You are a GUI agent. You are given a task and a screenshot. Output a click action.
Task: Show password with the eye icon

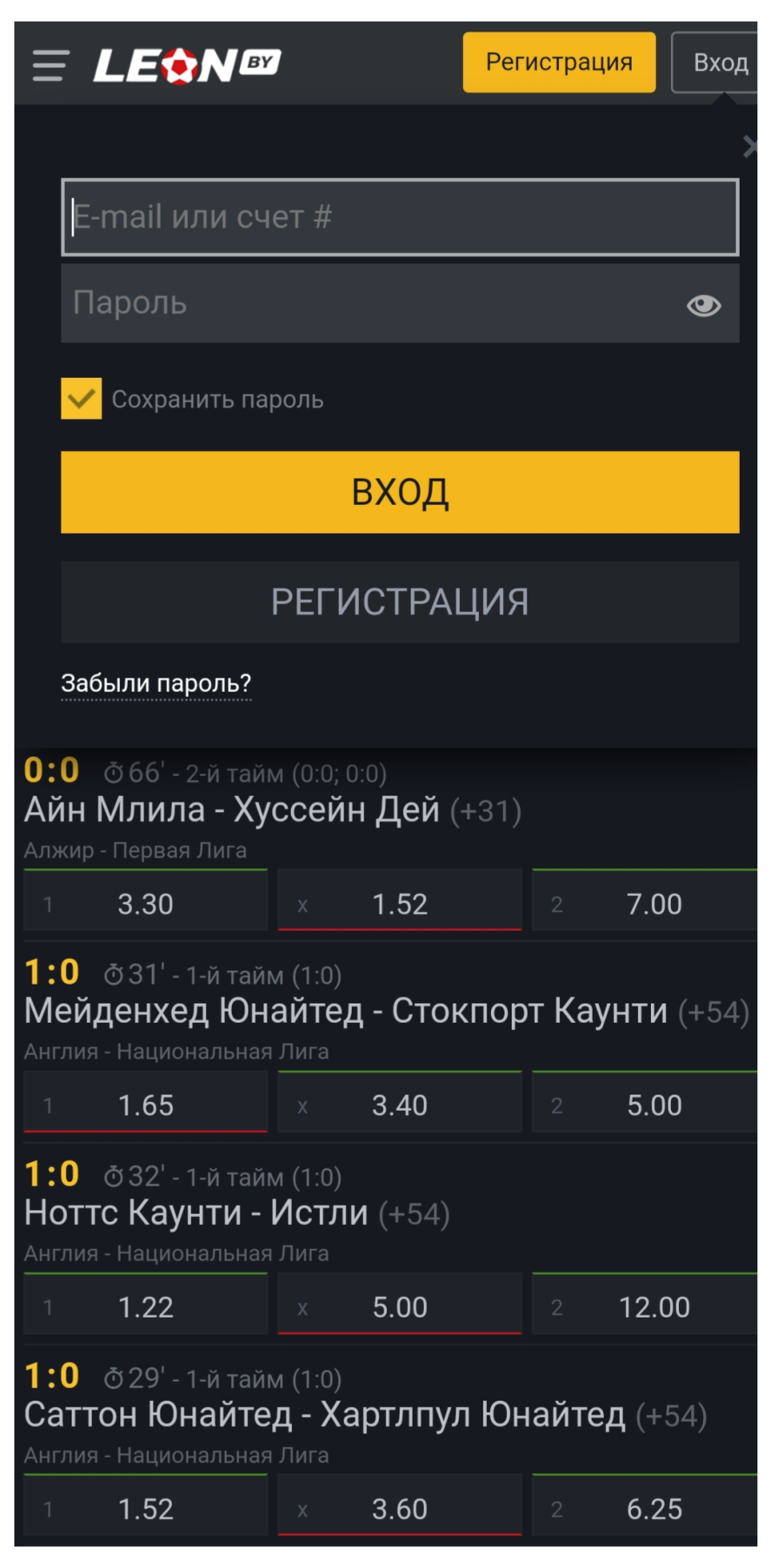703,305
